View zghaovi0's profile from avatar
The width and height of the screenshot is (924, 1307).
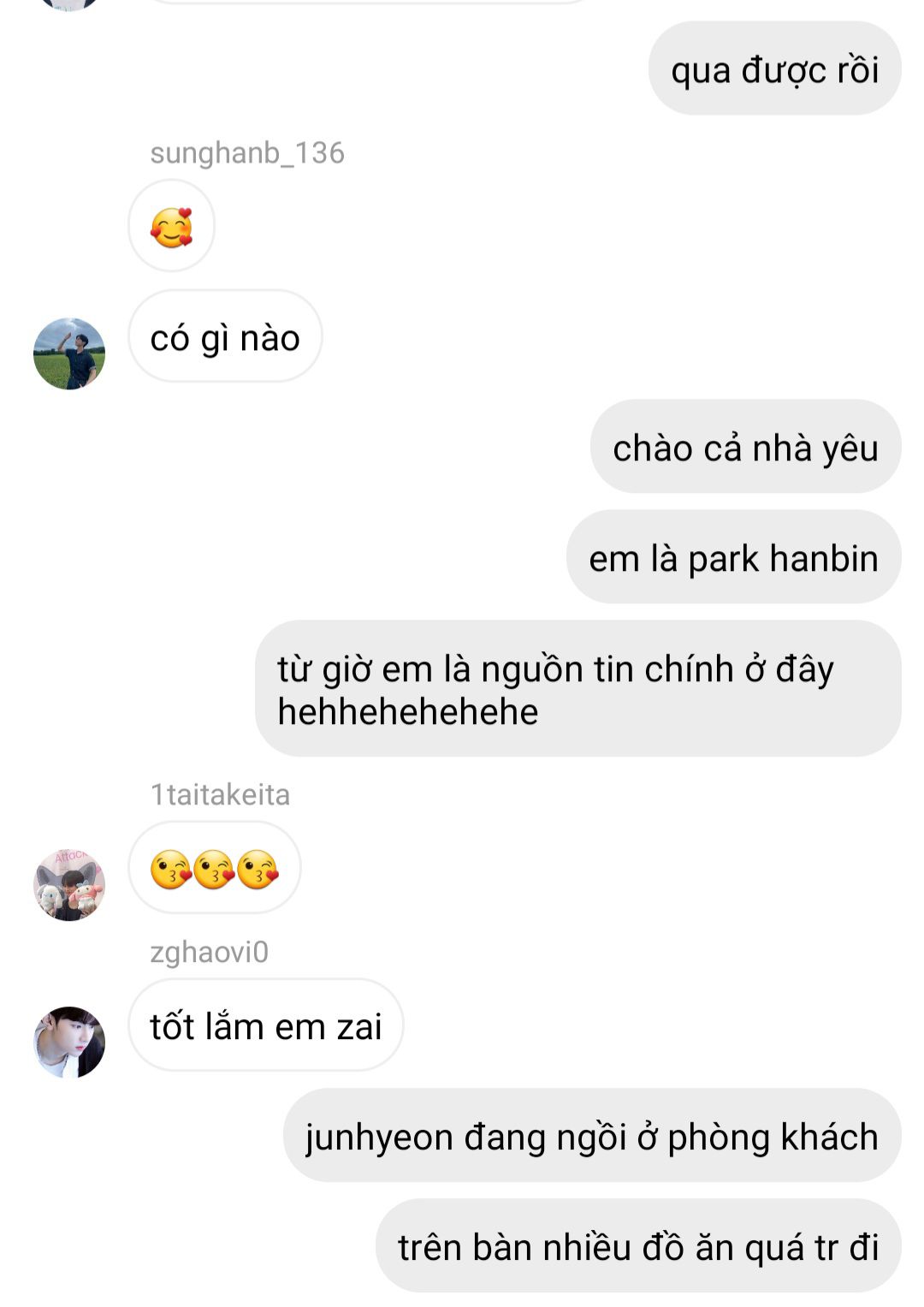pos(69,1042)
